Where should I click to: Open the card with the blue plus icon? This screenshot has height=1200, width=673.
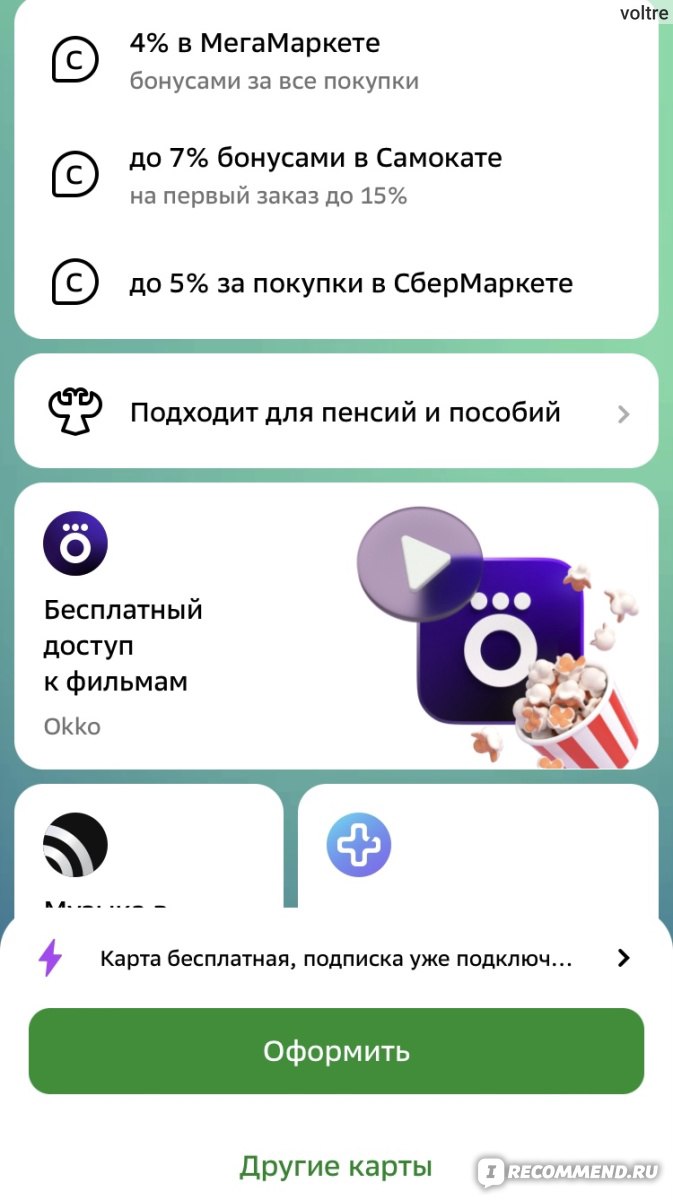[x=478, y=846]
